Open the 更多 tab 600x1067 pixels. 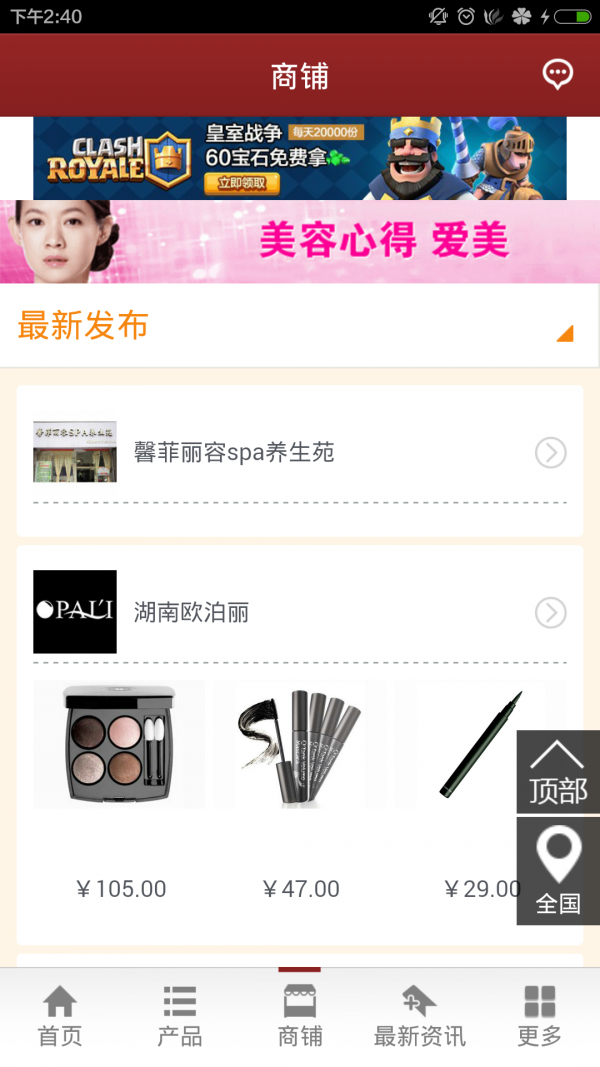pyautogui.click(x=539, y=1016)
